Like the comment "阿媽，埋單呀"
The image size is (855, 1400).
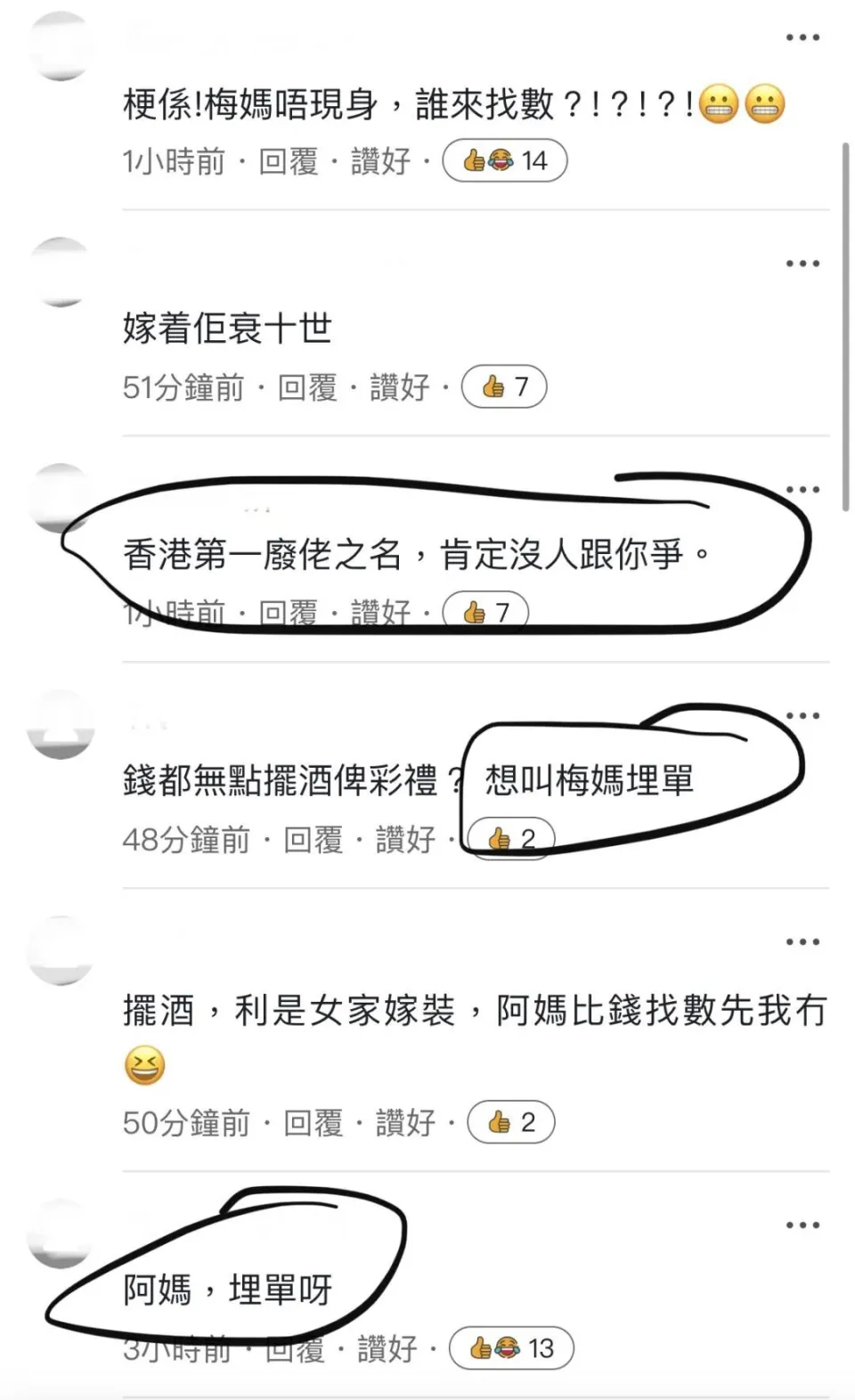(387, 1348)
